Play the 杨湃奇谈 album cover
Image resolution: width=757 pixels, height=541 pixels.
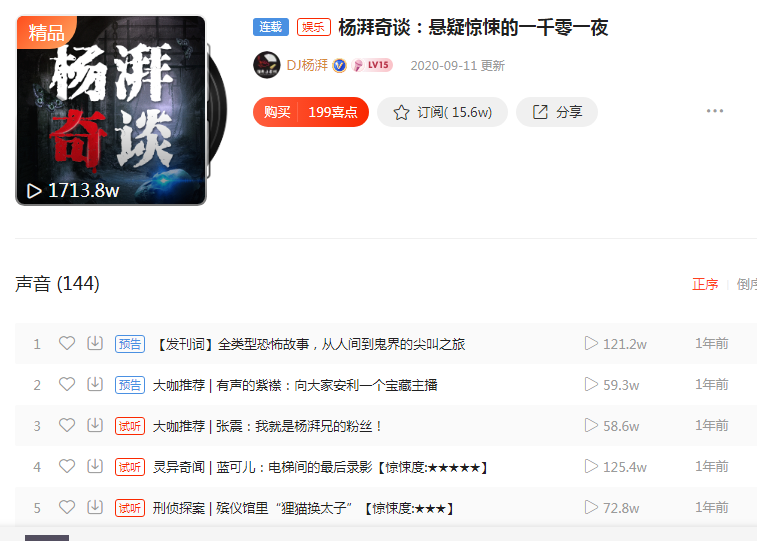(x=110, y=110)
